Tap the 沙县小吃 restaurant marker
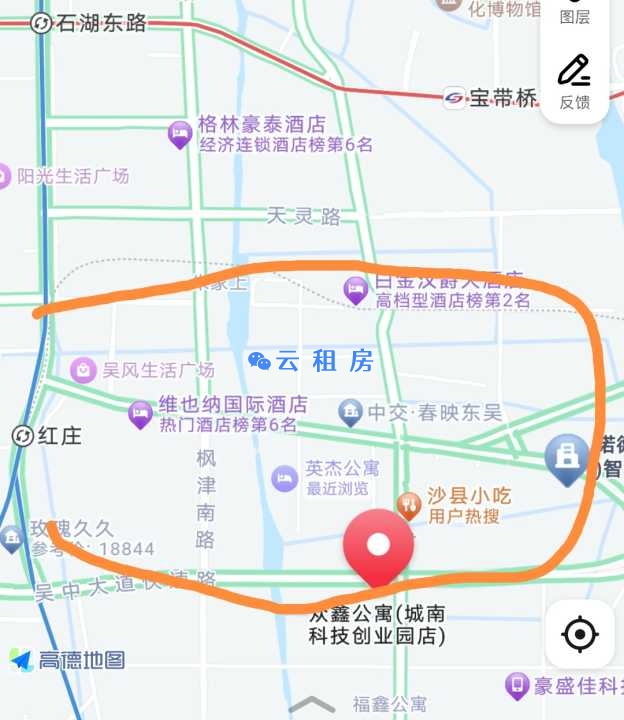This screenshot has height=720, width=624. click(408, 505)
